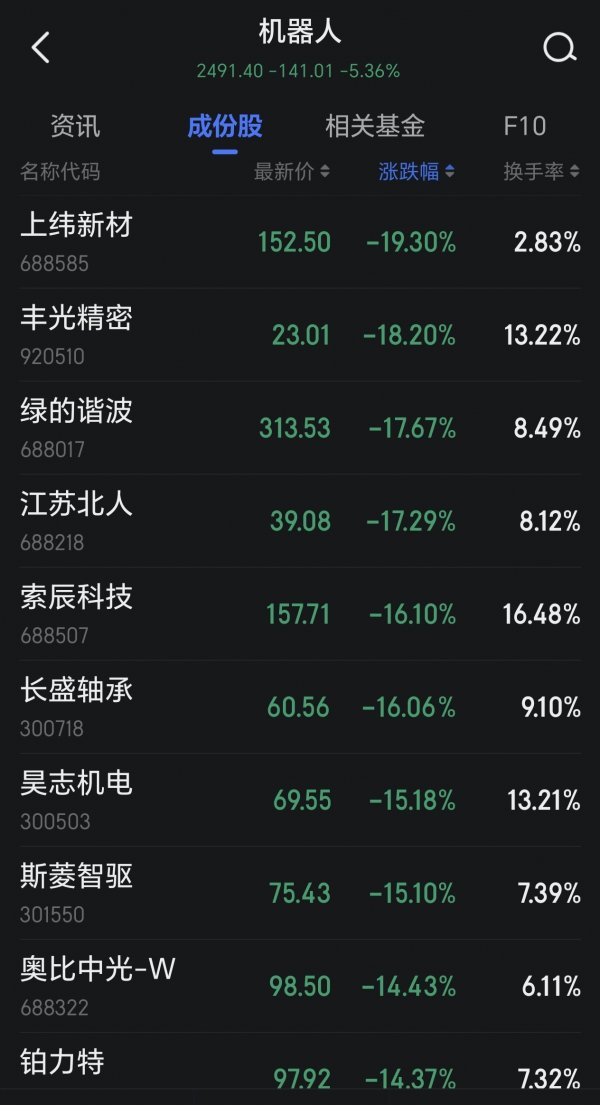
Task: View details for 绿的谐波
Action: click(x=300, y=428)
